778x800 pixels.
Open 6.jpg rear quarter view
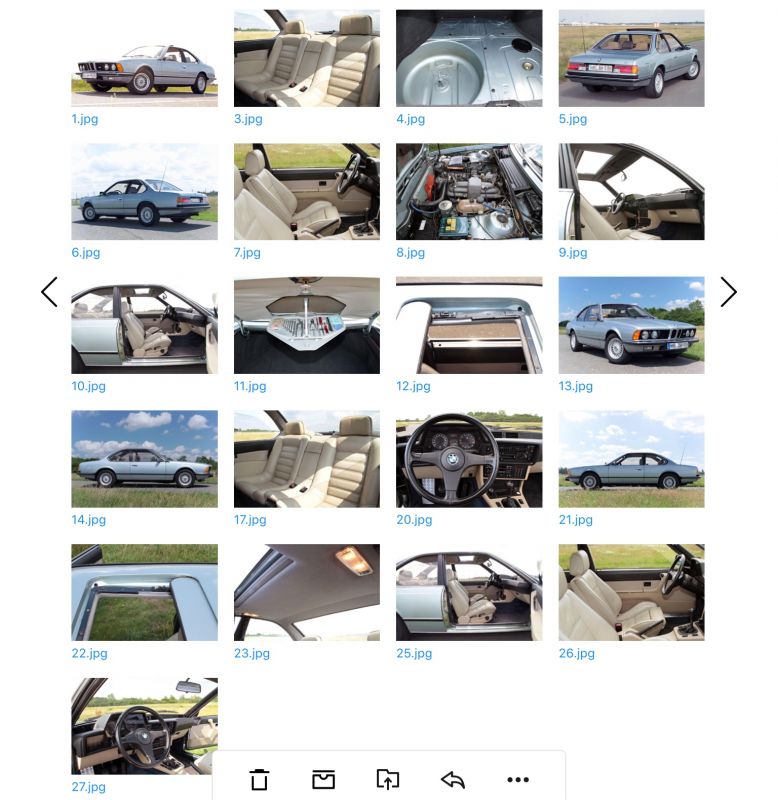click(x=144, y=191)
